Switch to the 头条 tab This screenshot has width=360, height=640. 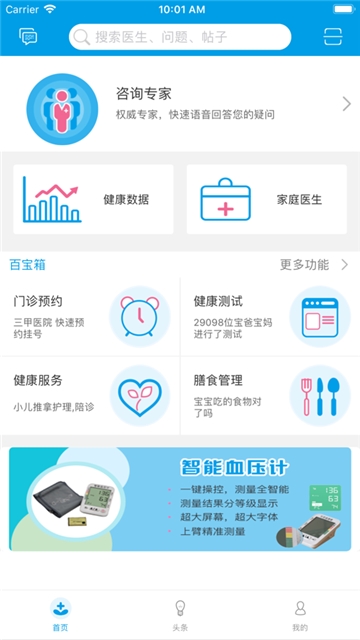pyautogui.click(x=180, y=615)
